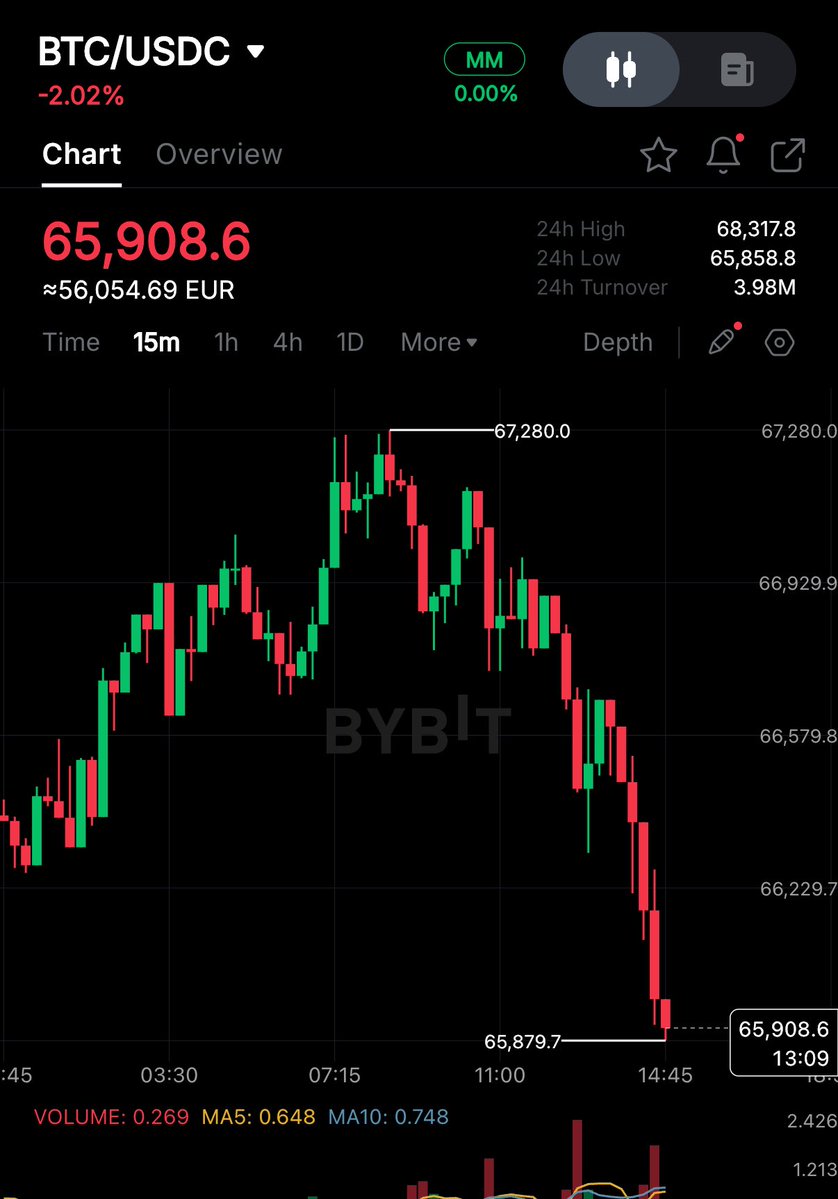Expand the More intervals dropdown
The width and height of the screenshot is (838, 1199).
(438, 342)
